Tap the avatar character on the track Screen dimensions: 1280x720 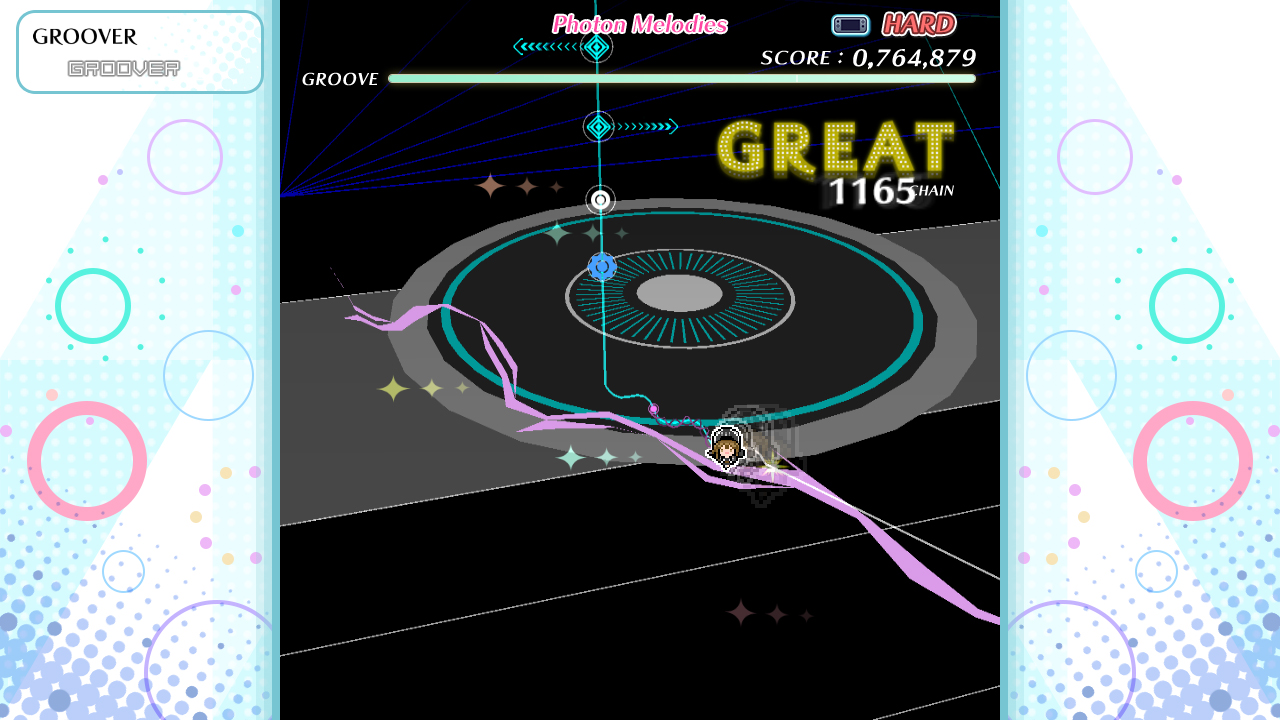726,448
